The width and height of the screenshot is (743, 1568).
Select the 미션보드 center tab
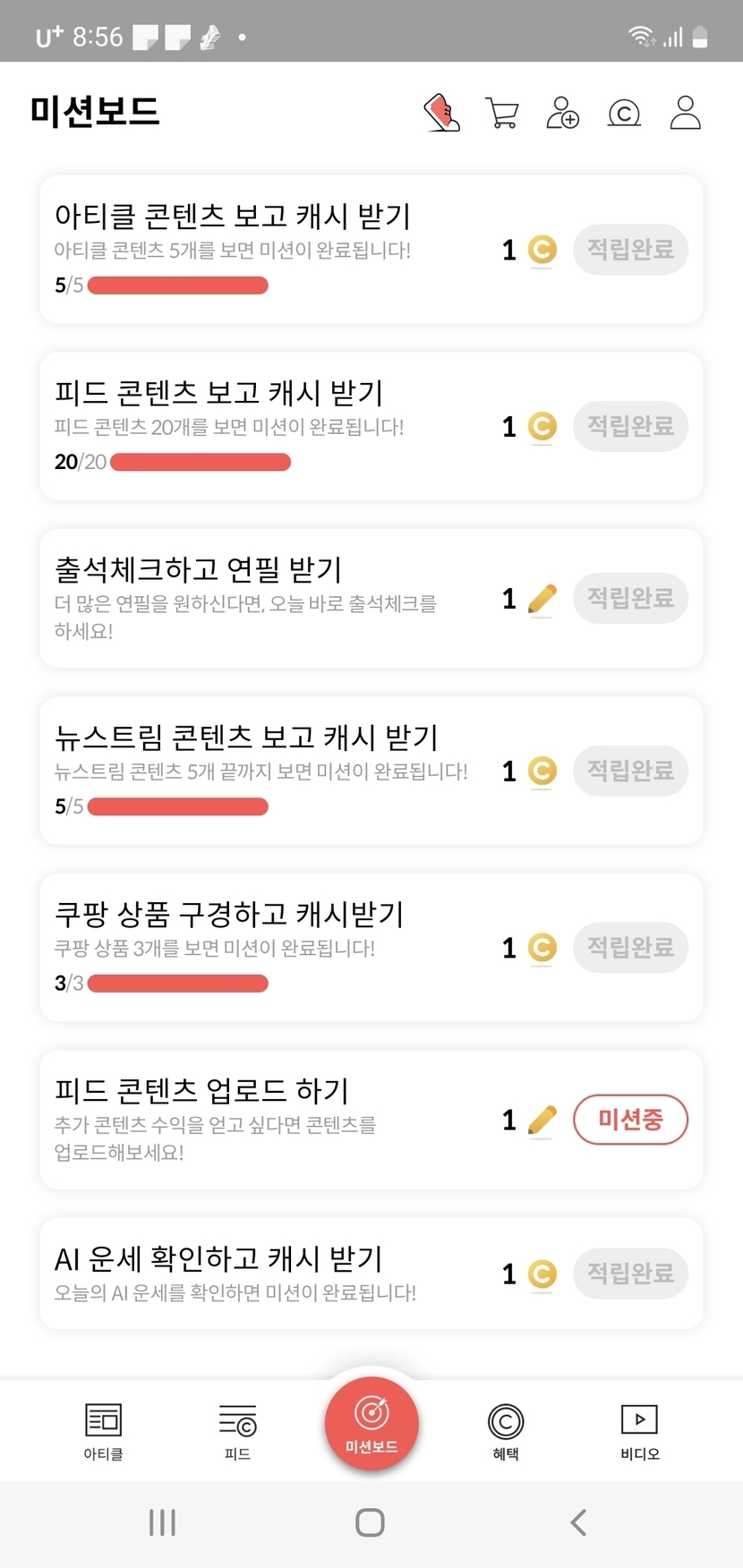coord(371,1423)
